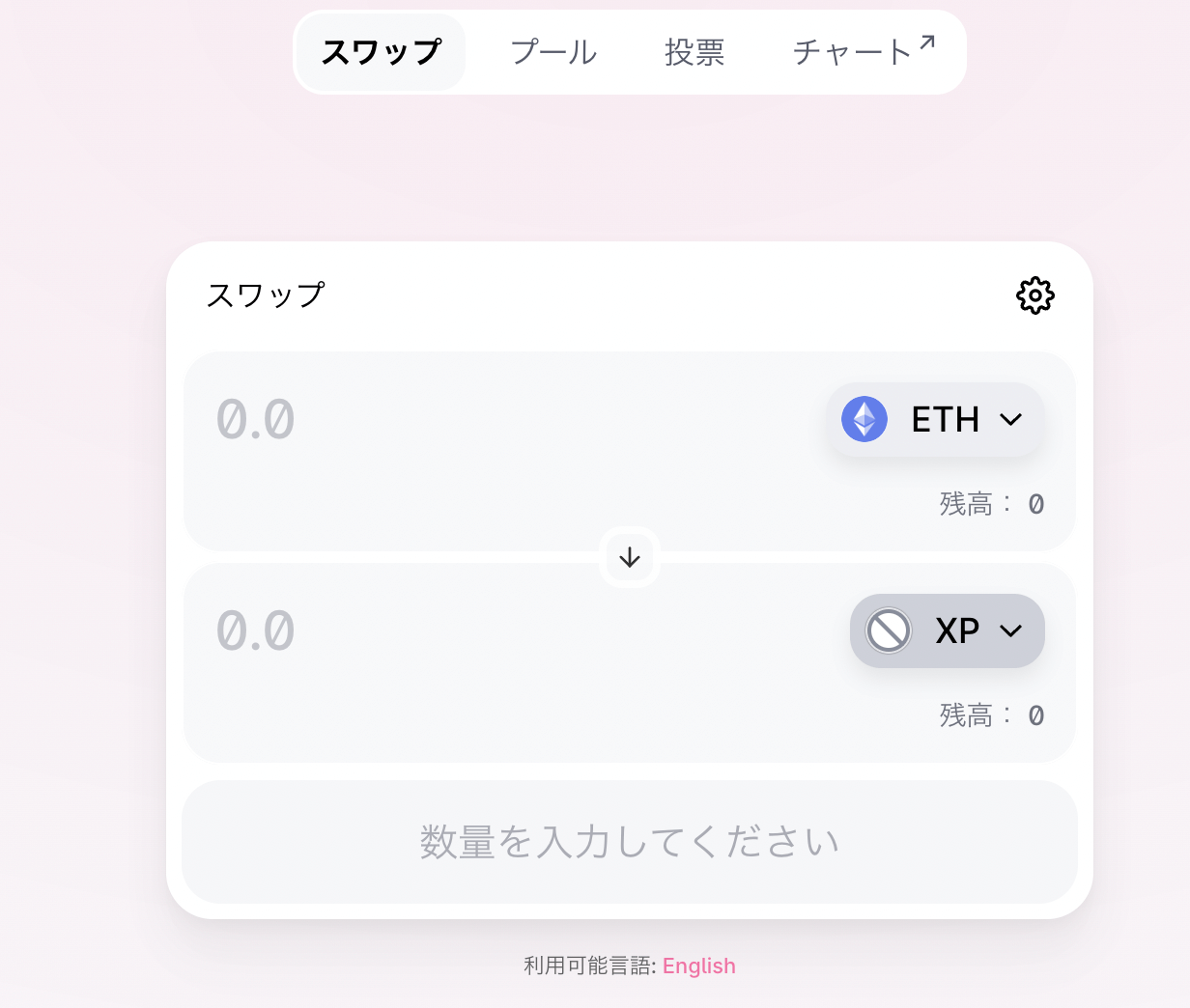Select the スワップ tab
The width and height of the screenshot is (1190, 1008).
coord(381,52)
